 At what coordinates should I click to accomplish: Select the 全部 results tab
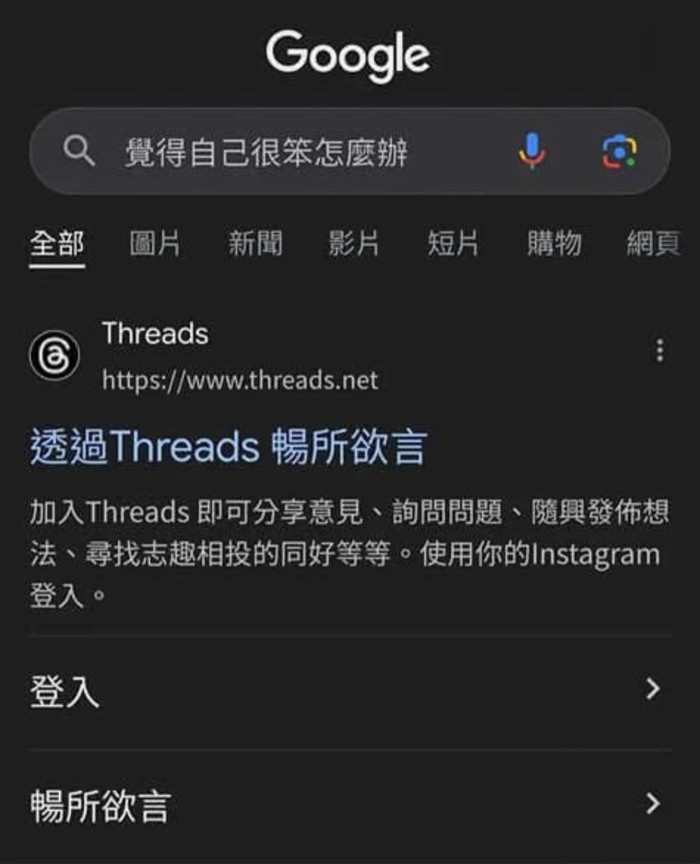[x=57, y=244]
